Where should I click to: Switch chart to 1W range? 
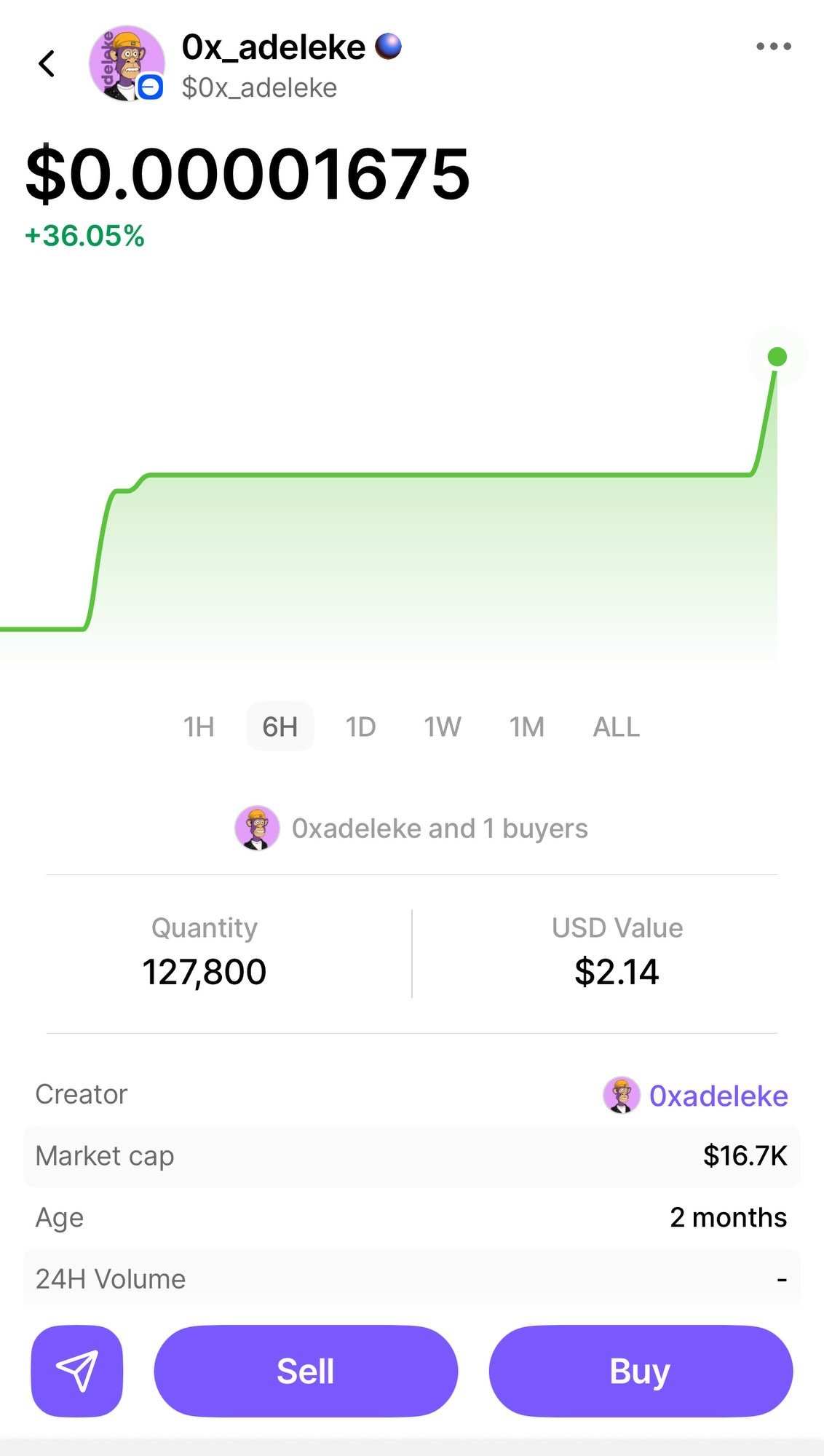(x=443, y=727)
